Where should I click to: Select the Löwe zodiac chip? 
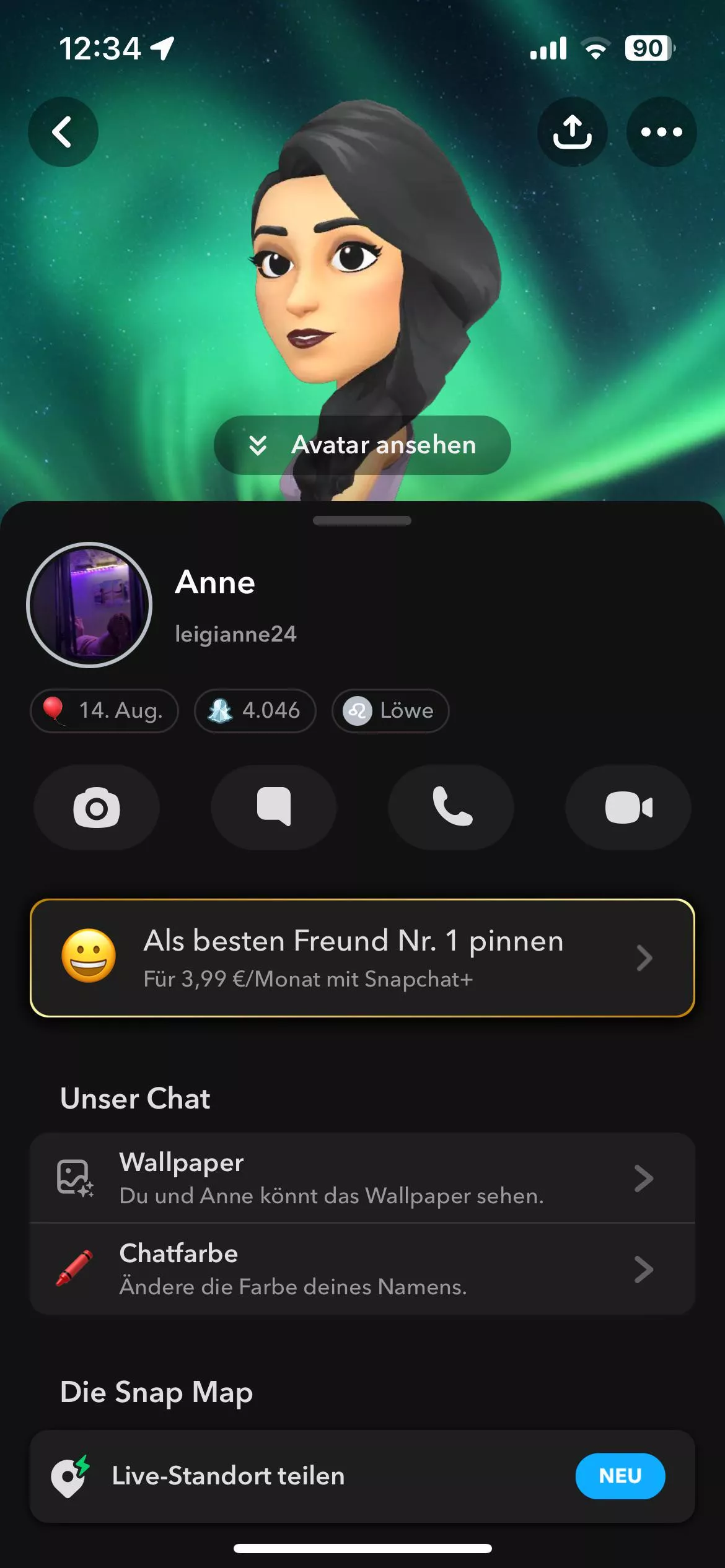[x=390, y=710]
